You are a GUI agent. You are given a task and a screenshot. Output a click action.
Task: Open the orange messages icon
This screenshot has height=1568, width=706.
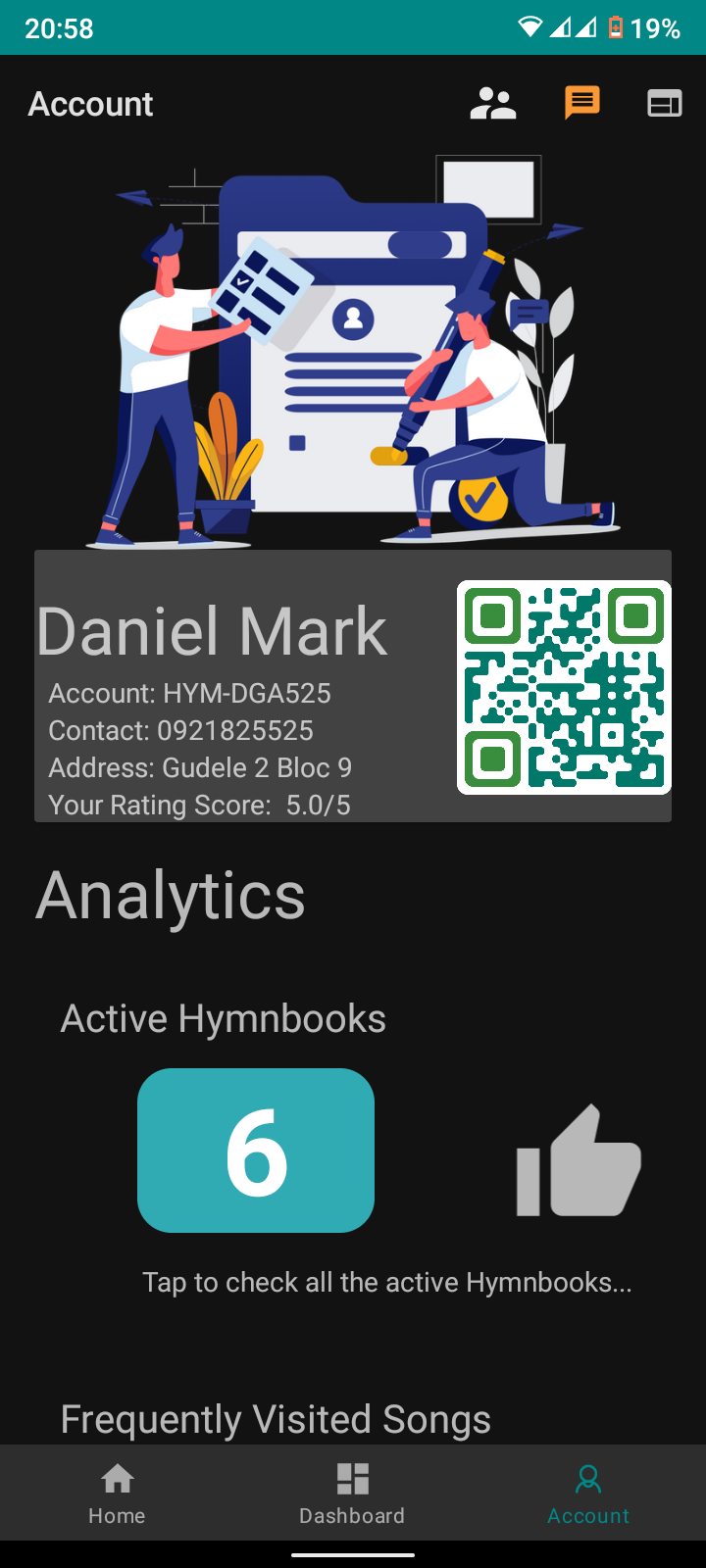[x=581, y=102]
